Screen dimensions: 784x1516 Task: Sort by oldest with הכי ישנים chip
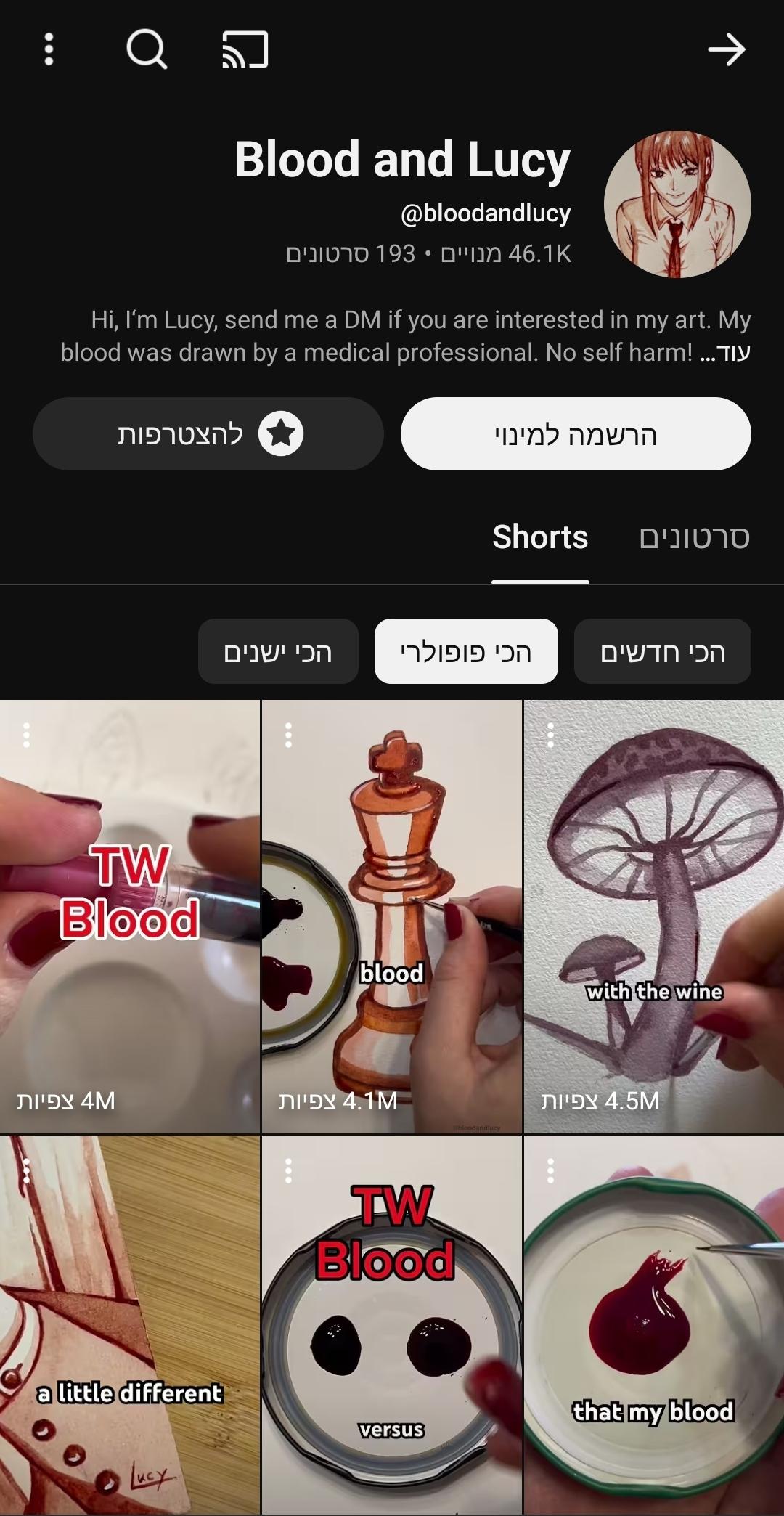(x=278, y=652)
